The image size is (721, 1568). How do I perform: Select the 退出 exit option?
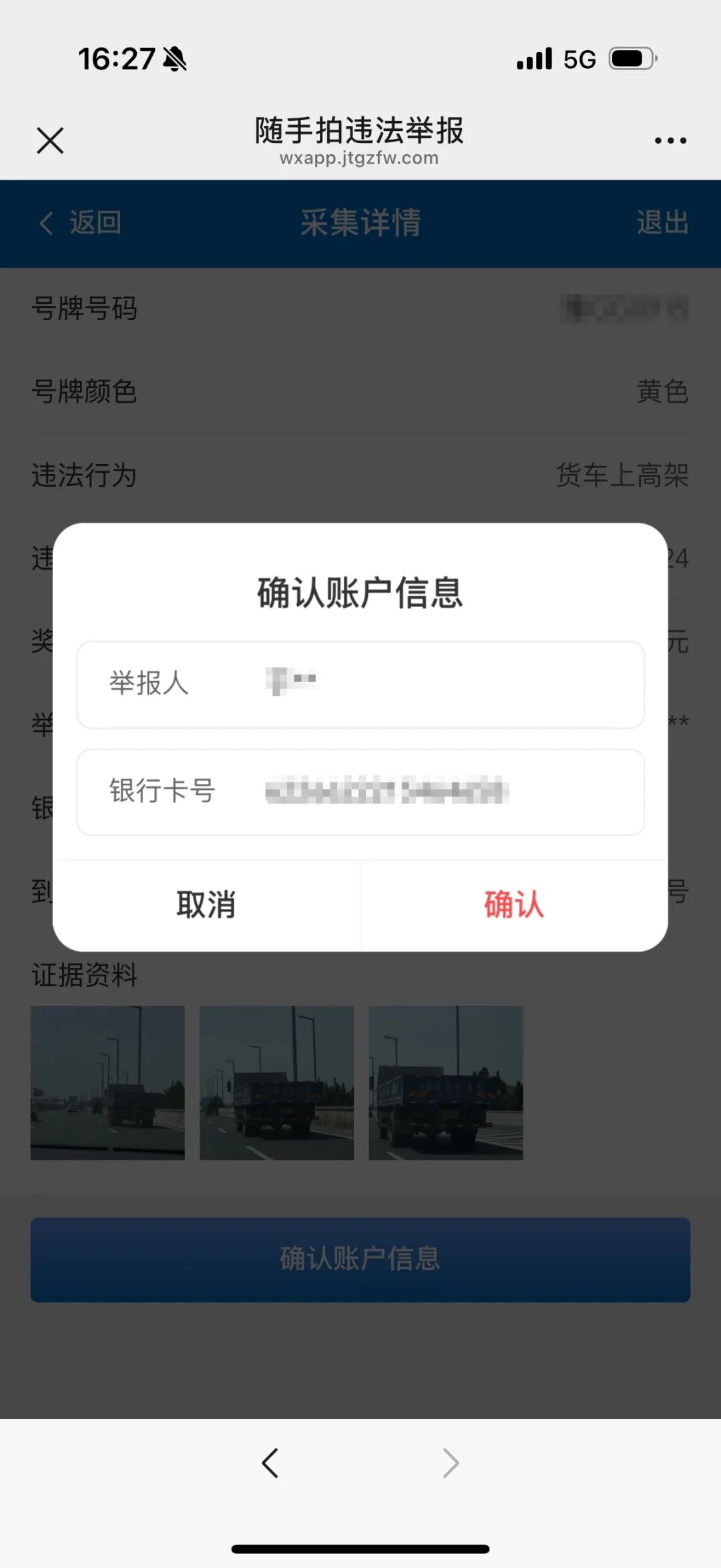click(663, 223)
